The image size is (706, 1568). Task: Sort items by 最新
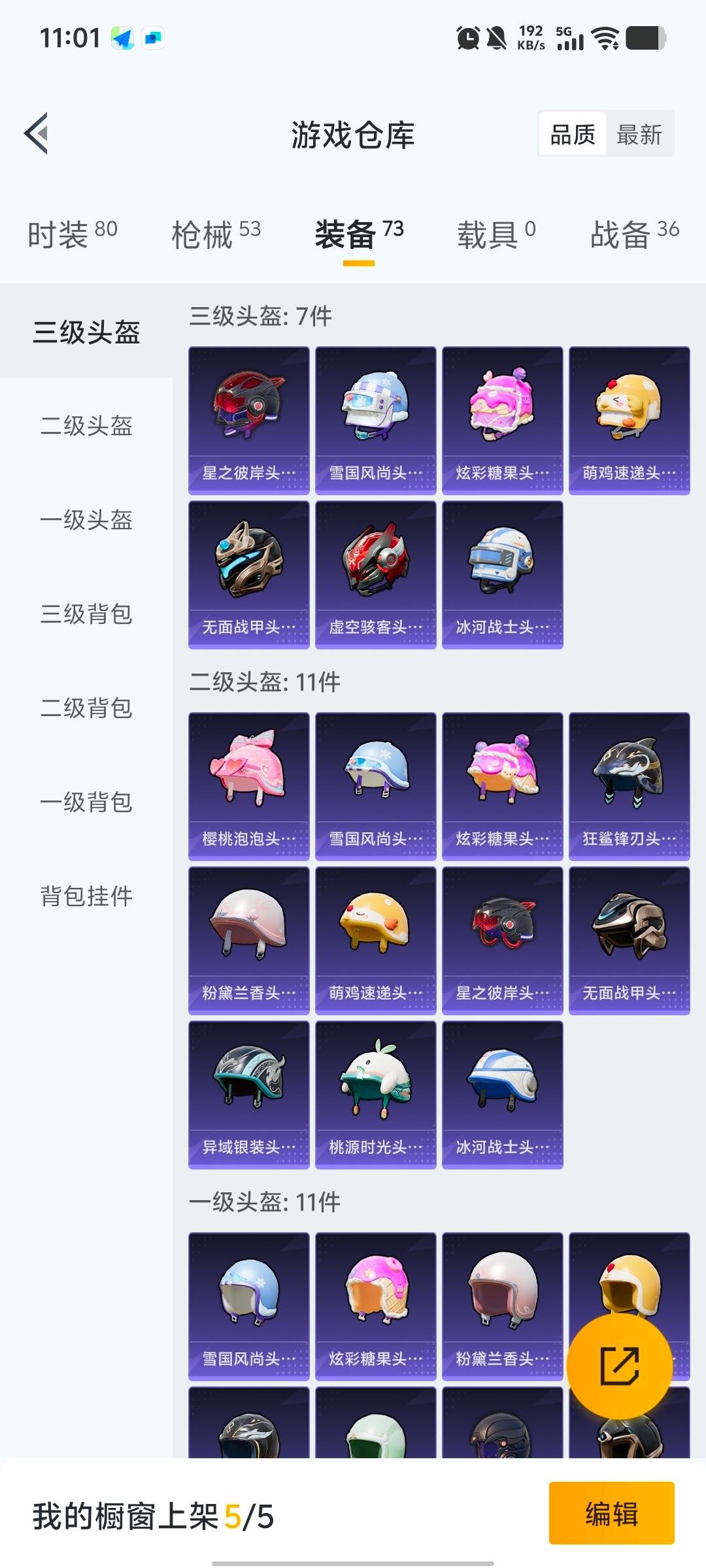tap(639, 135)
